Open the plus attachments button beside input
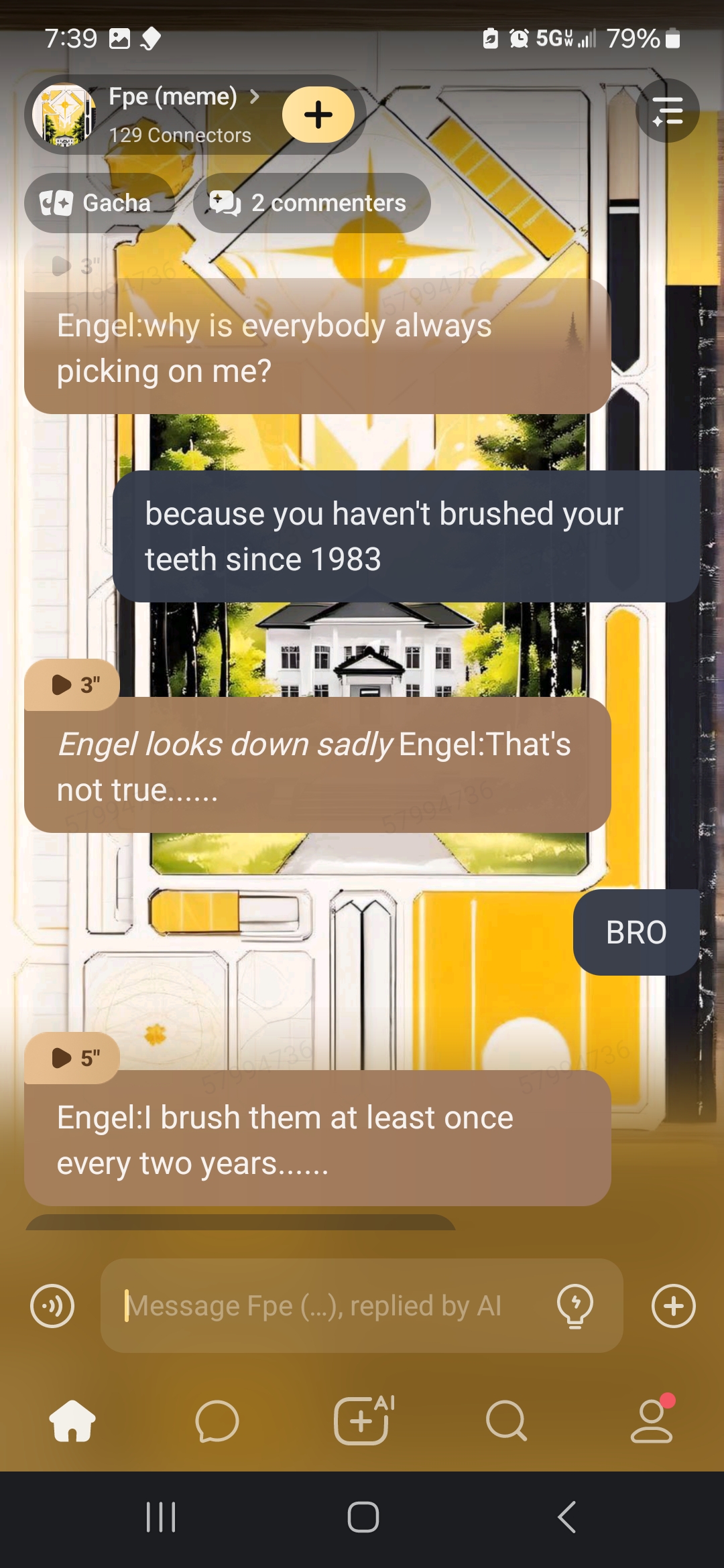Image resolution: width=724 pixels, height=1568 pixels. point(673,1306)
